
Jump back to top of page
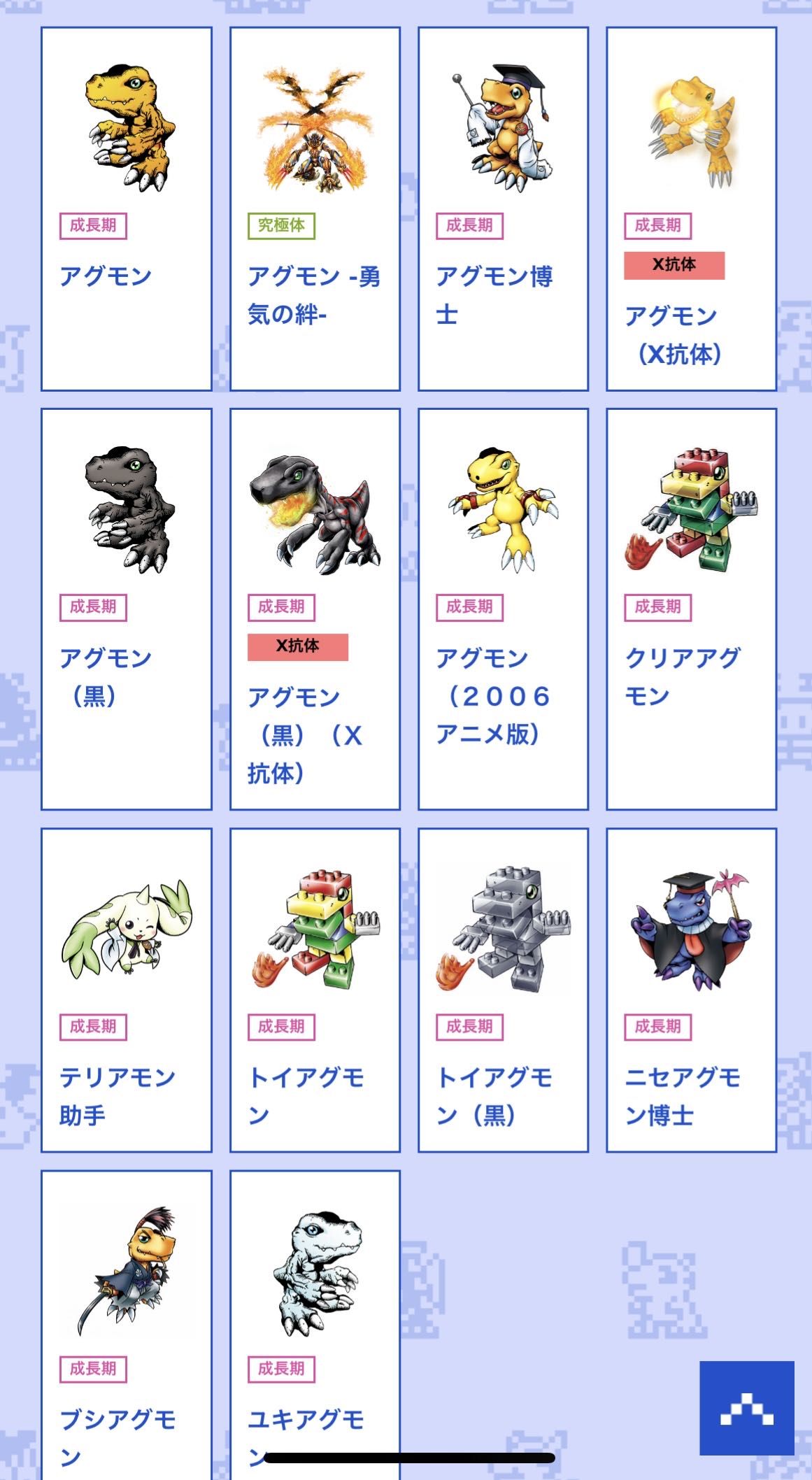pos(746,1407)
